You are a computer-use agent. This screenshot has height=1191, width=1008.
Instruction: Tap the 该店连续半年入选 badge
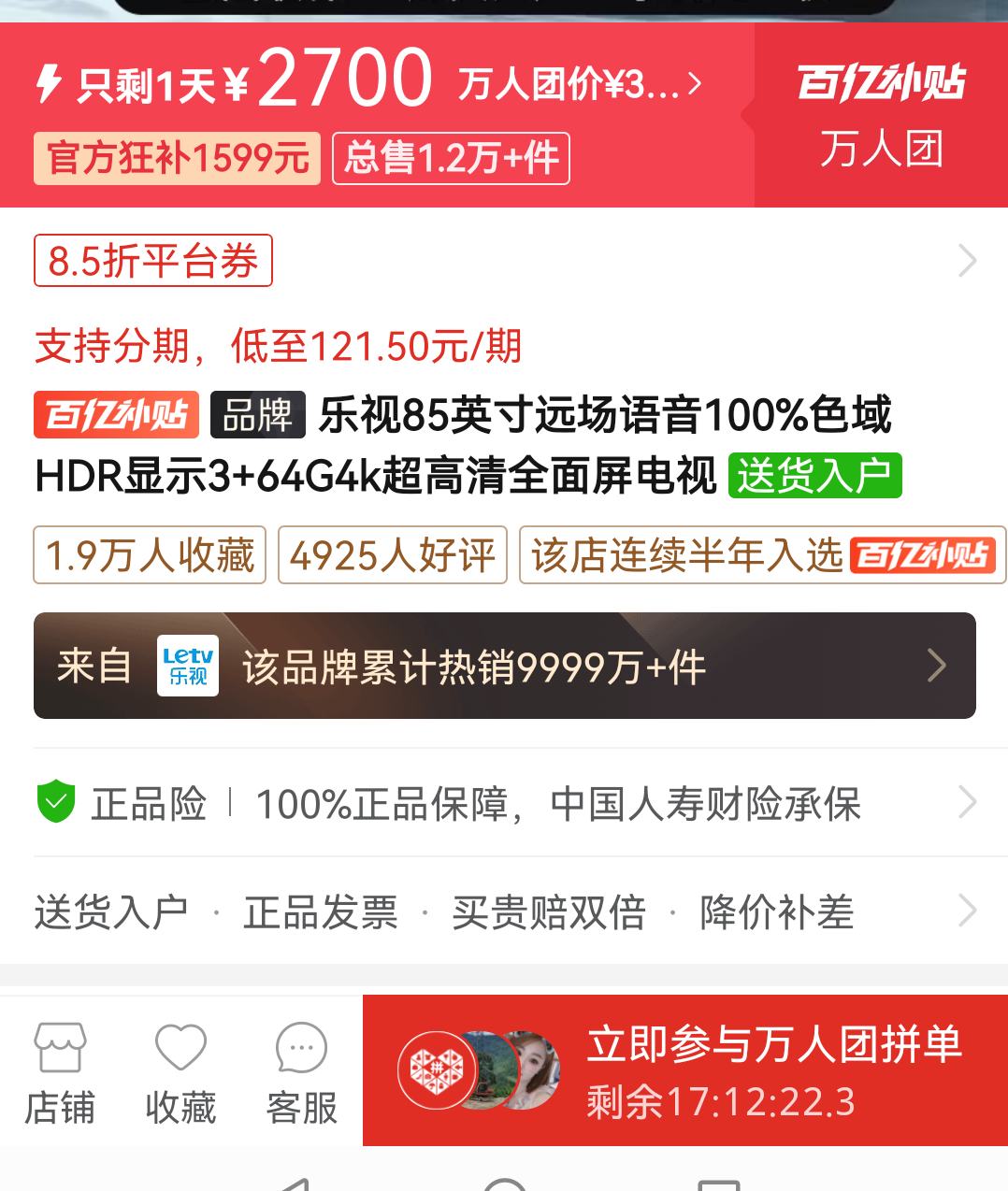click(762, 555)
